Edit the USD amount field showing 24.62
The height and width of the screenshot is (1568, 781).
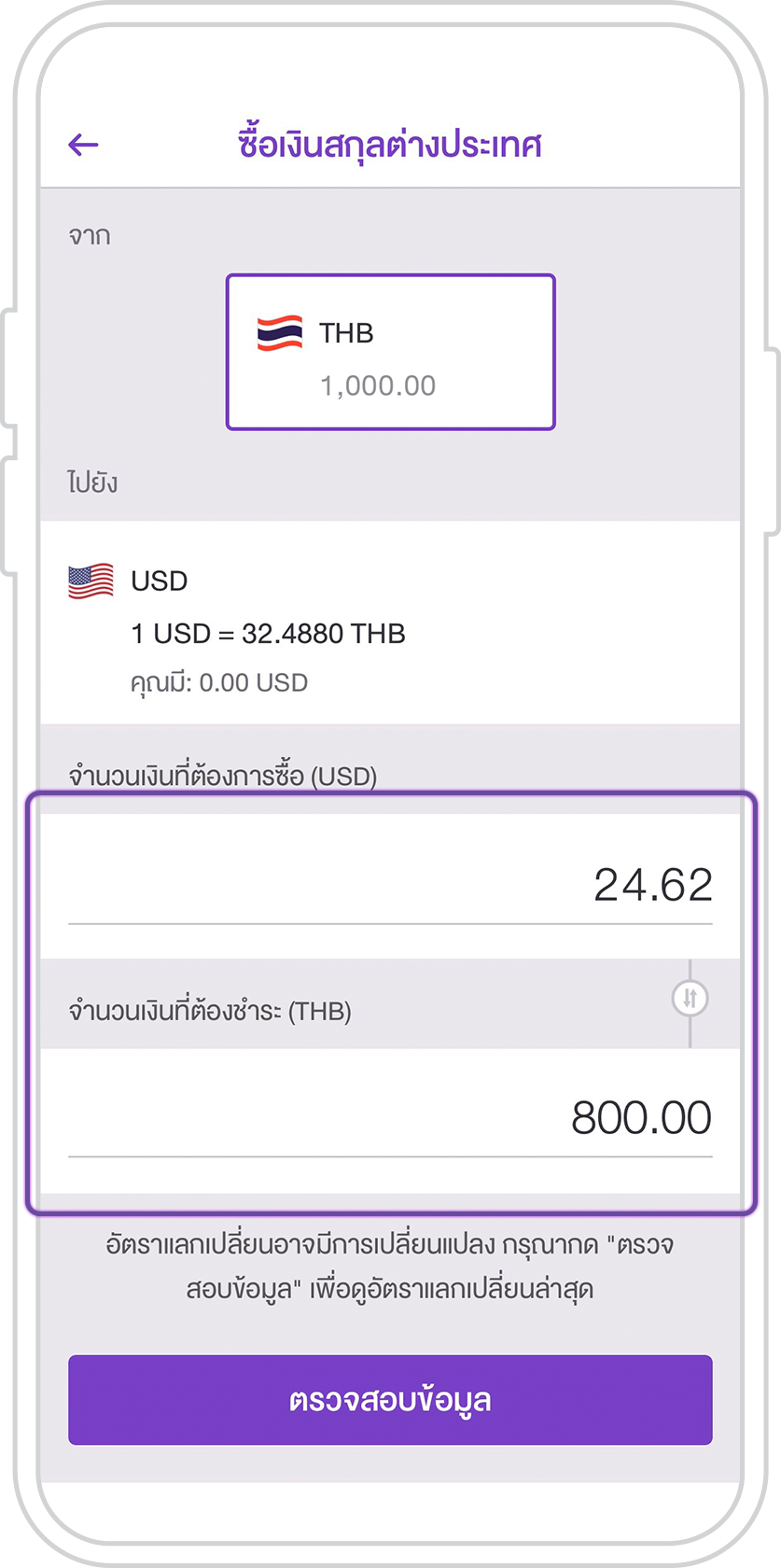click(390, 885)
